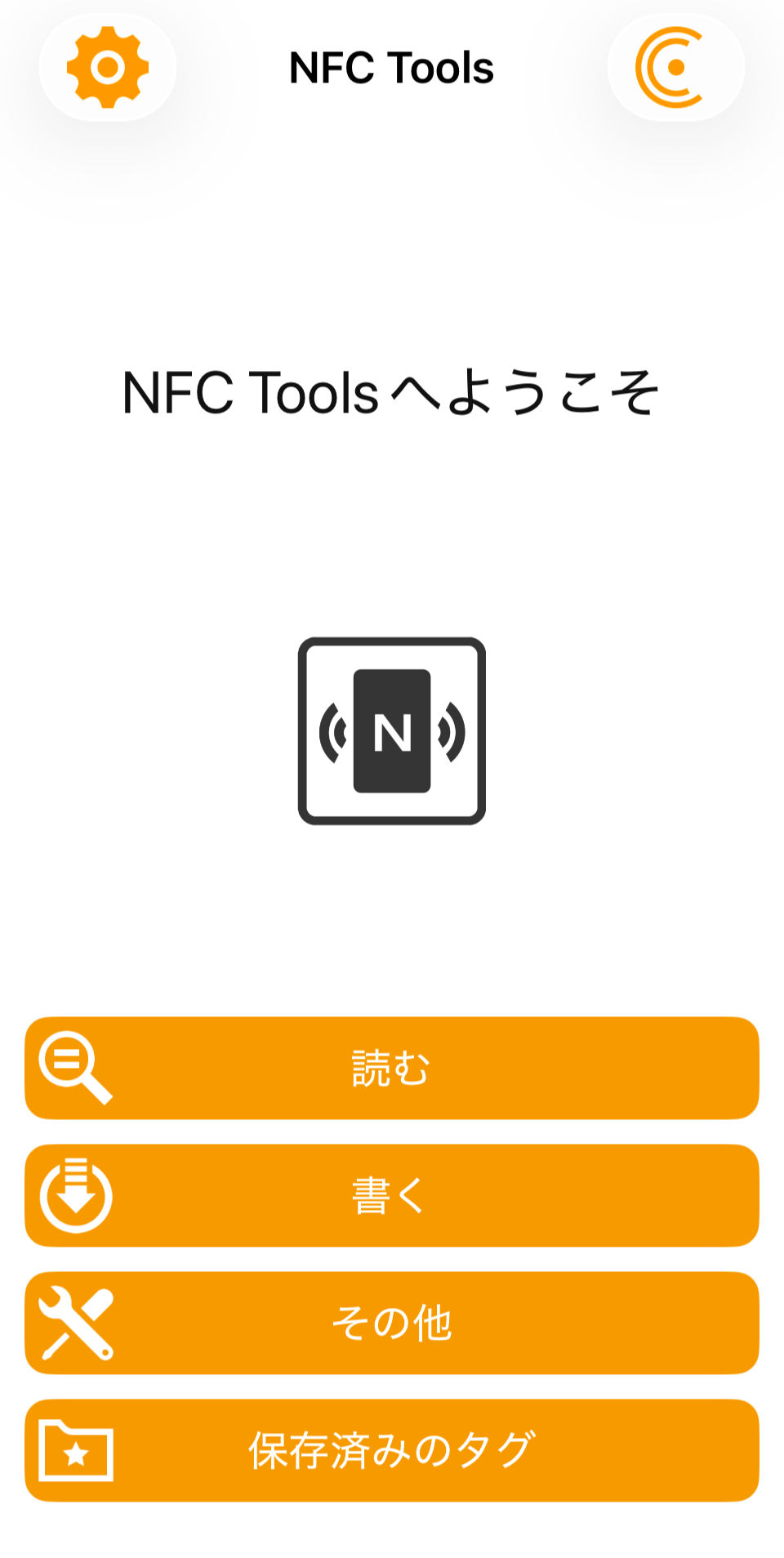Click the right wave mark of the NFC logo
This screenshot has height=1558, width=784.
click(x=451, y=730)
